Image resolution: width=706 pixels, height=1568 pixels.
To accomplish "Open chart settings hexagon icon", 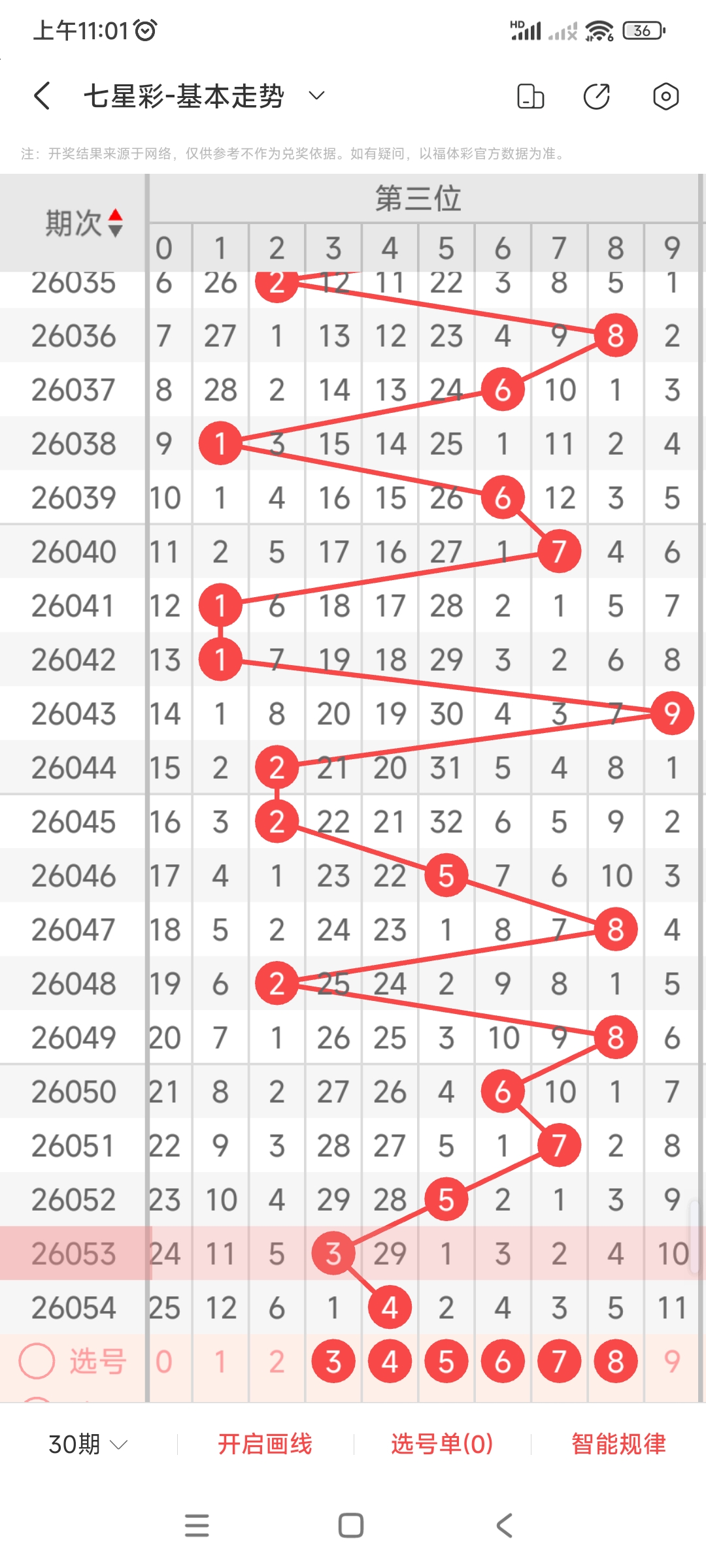I will 665,96.
